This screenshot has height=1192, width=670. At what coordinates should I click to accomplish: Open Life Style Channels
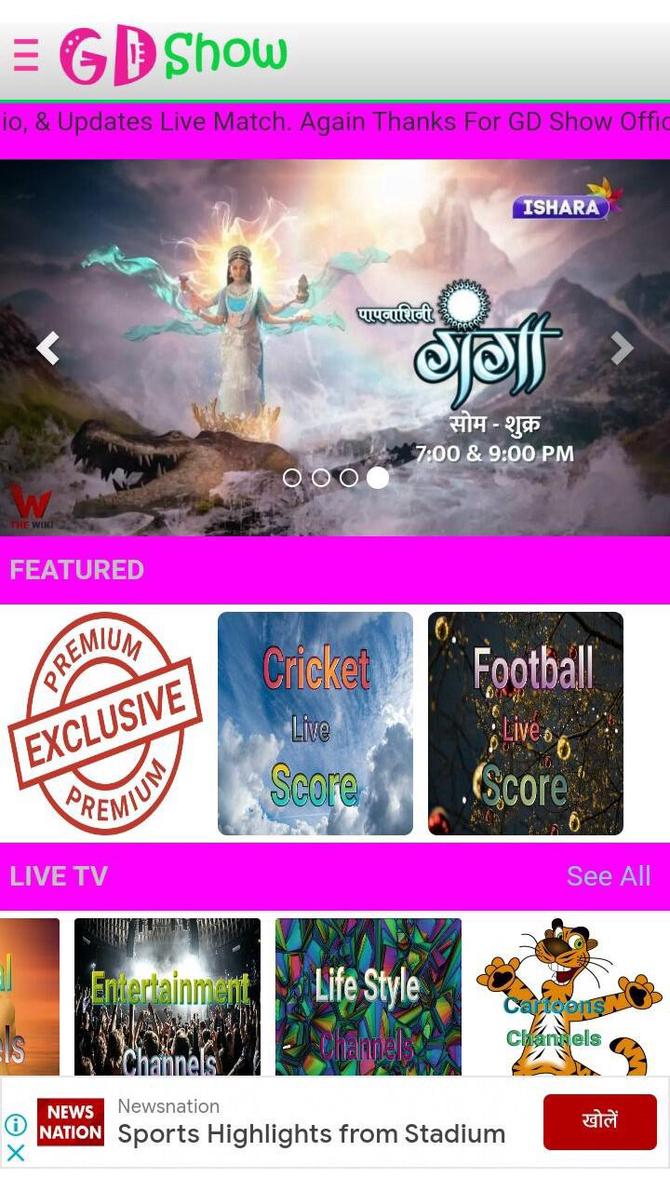point(368,997)
